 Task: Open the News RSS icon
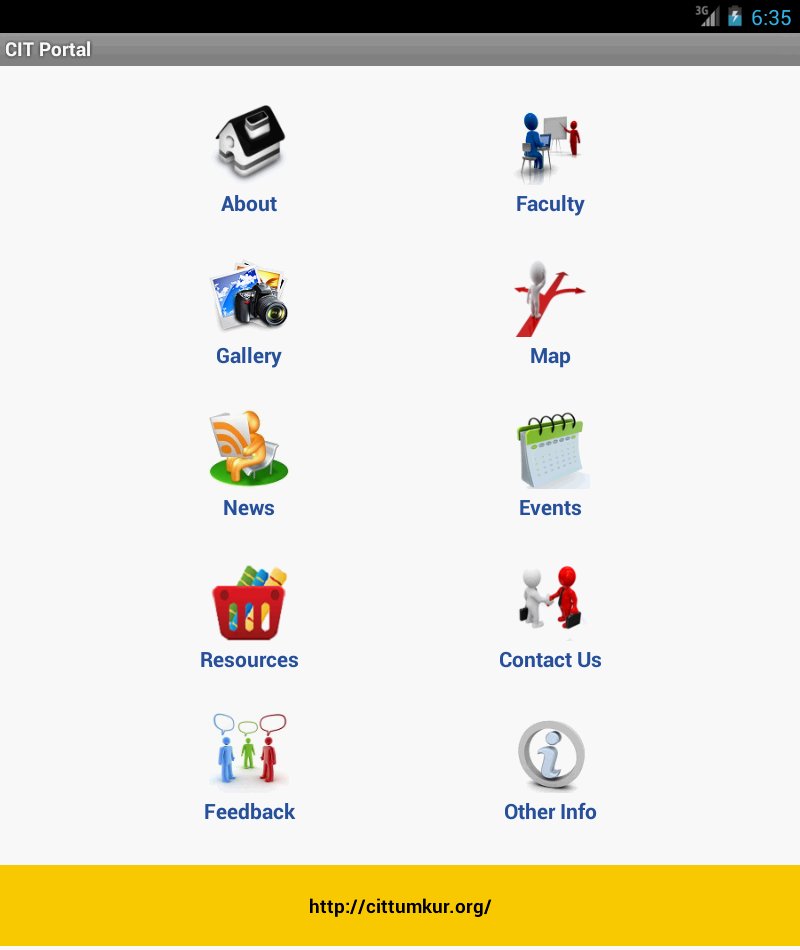coord(249,445)
